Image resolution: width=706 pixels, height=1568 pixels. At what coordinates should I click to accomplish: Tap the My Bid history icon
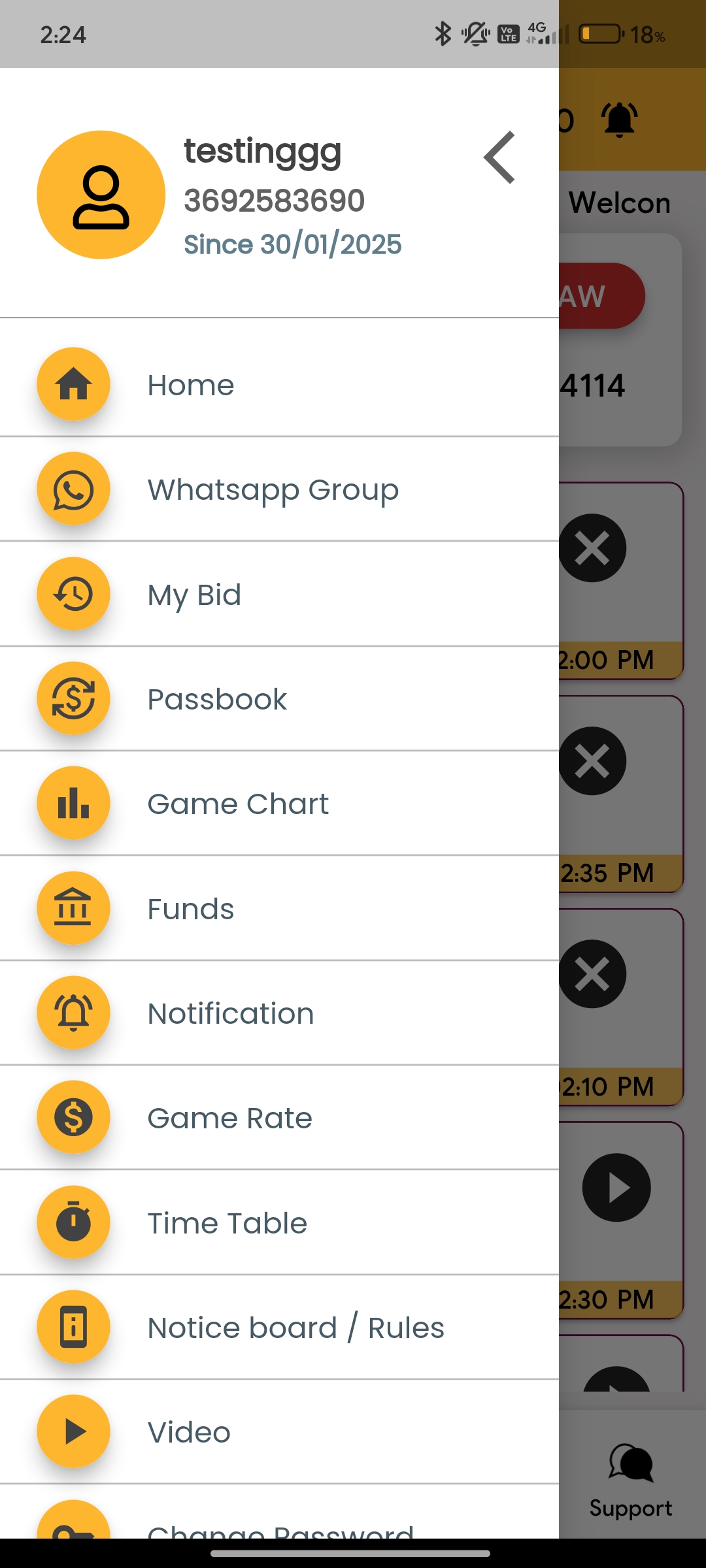[x=73, y=594]
